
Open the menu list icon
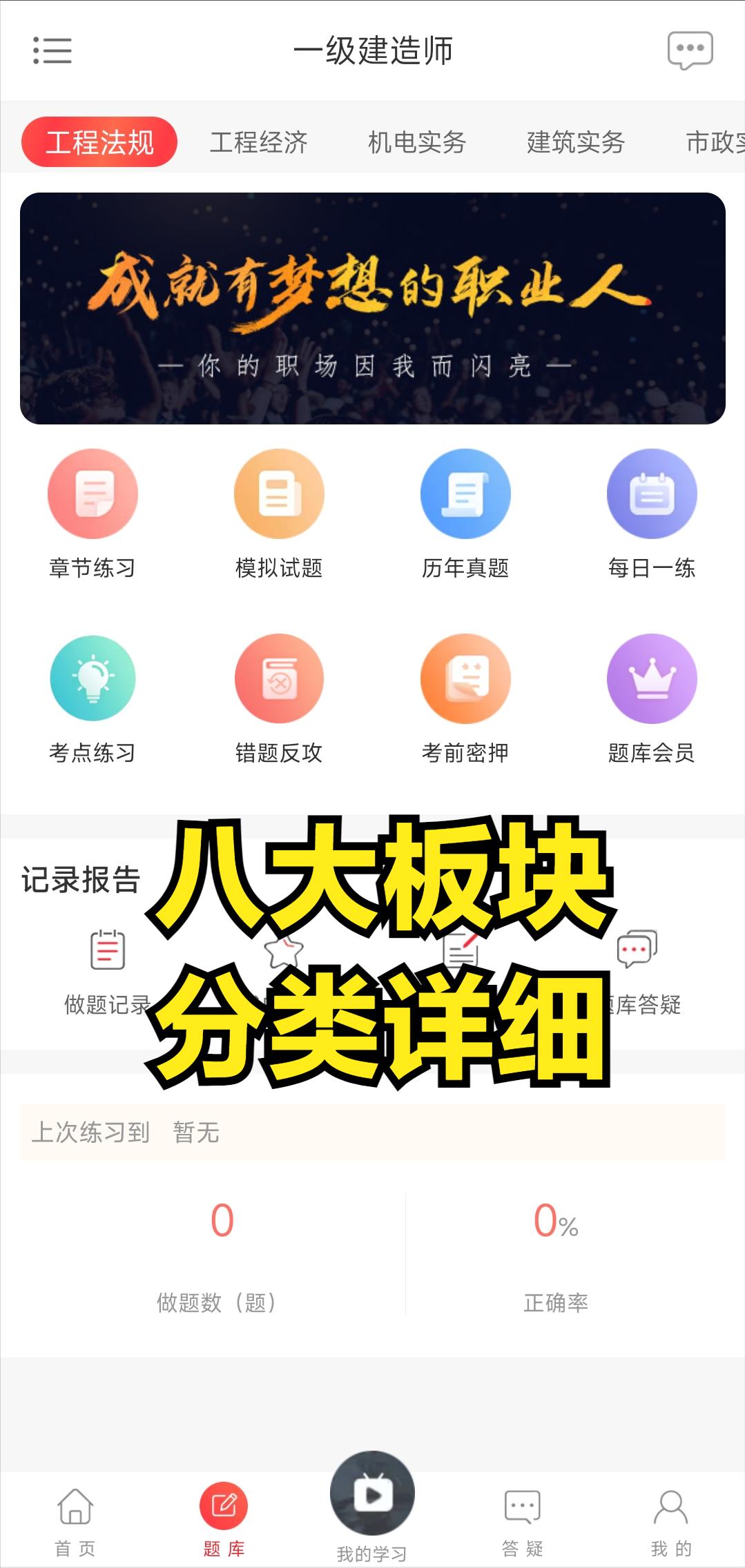tap(52, 50)
